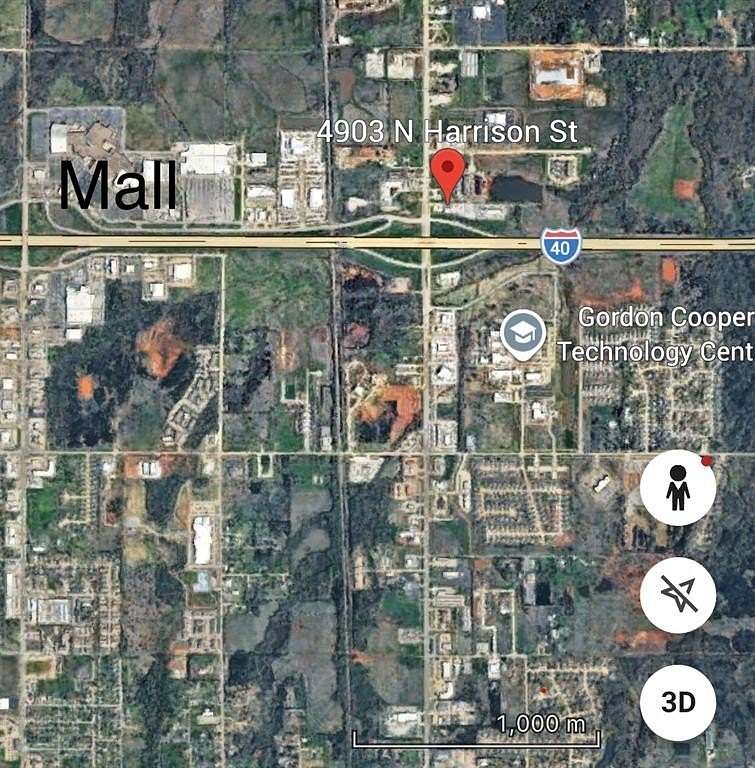
Task: Click the 4903 N Harrison St address text
Action: pos(450,130)
